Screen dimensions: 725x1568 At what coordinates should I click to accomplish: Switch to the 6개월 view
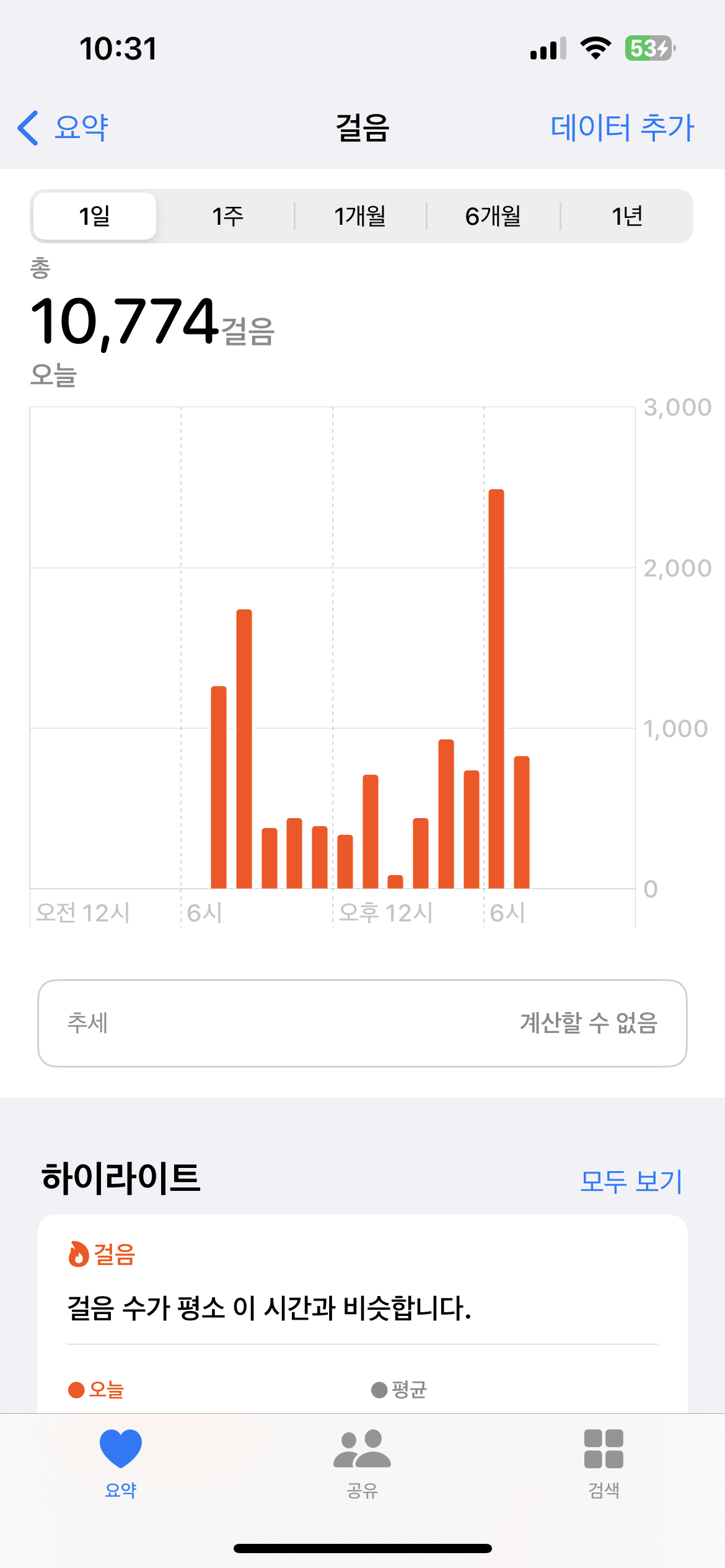(x=493, y=216)
